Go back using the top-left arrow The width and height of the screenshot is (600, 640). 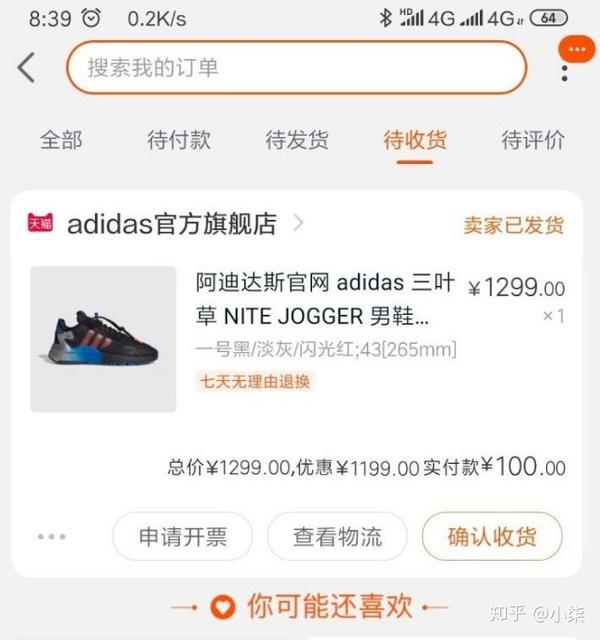[27, 67]
